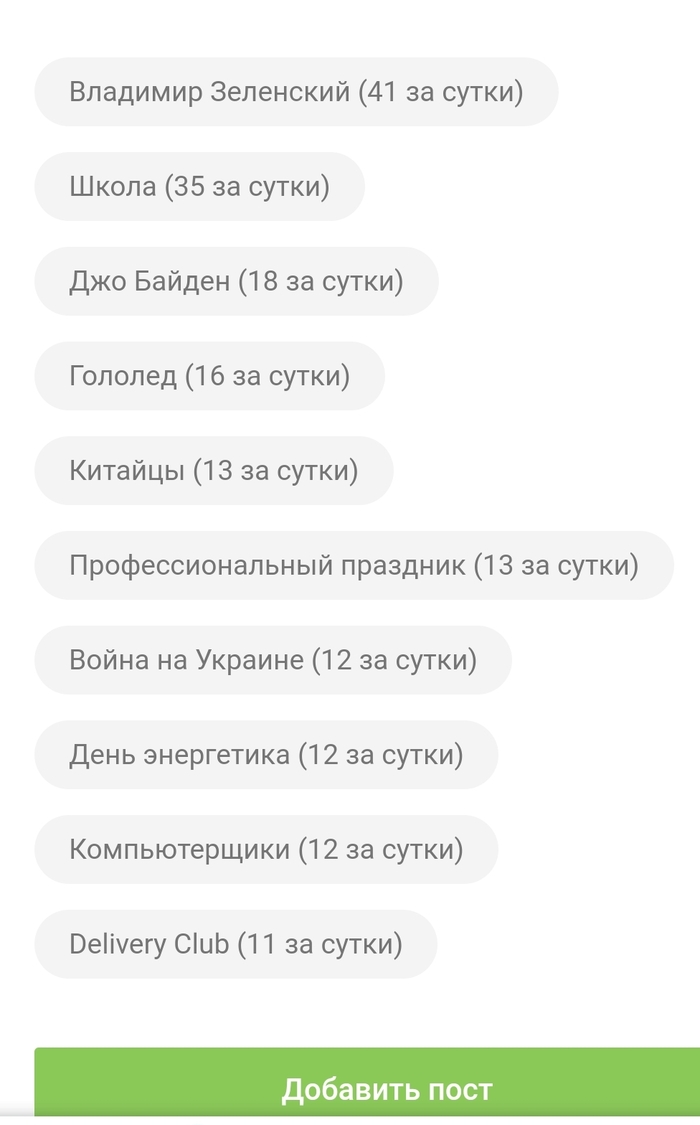The image size is (700, 1125).
Task: Tap the Гололед tag chip
Action: pyautogui.click(x=209, y=376)
